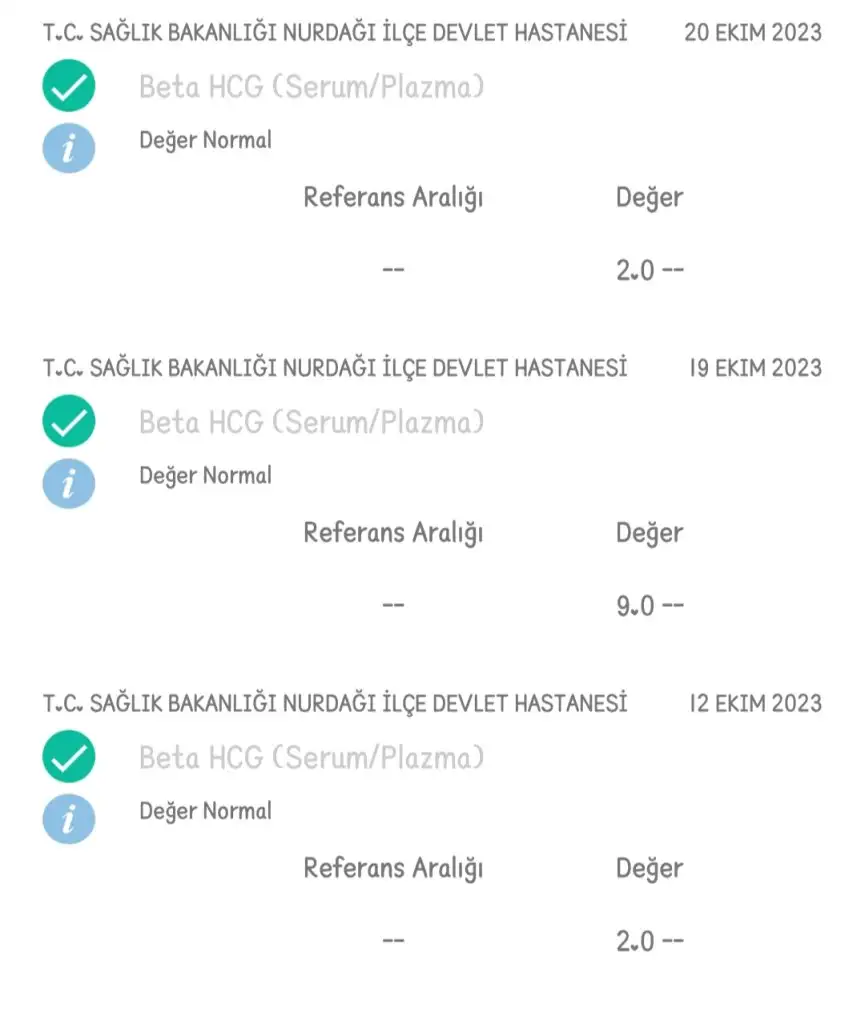View info for 12 Ekim 2023 result
Viewport: 865px width, 1024px height.
68,820
